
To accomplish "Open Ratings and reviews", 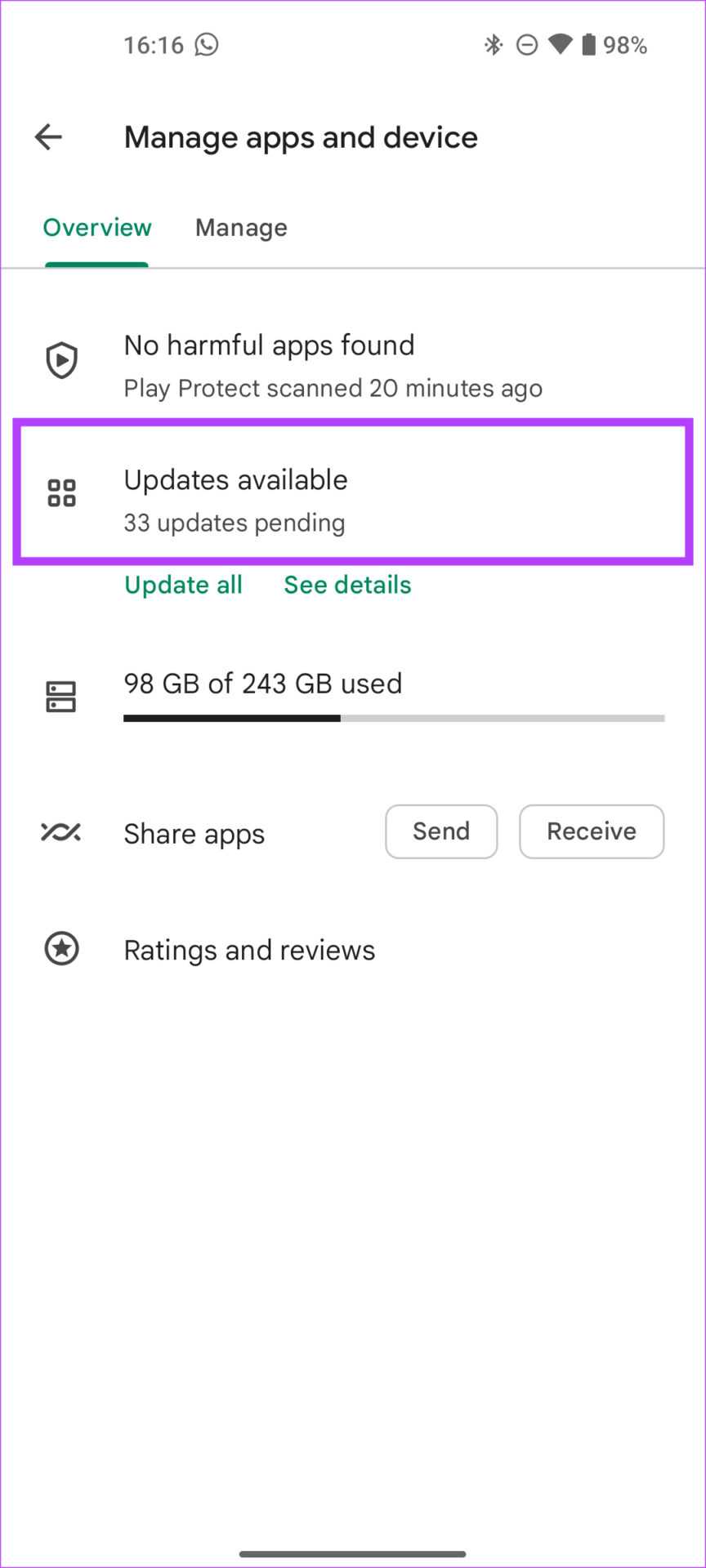I will coord(249,950).
